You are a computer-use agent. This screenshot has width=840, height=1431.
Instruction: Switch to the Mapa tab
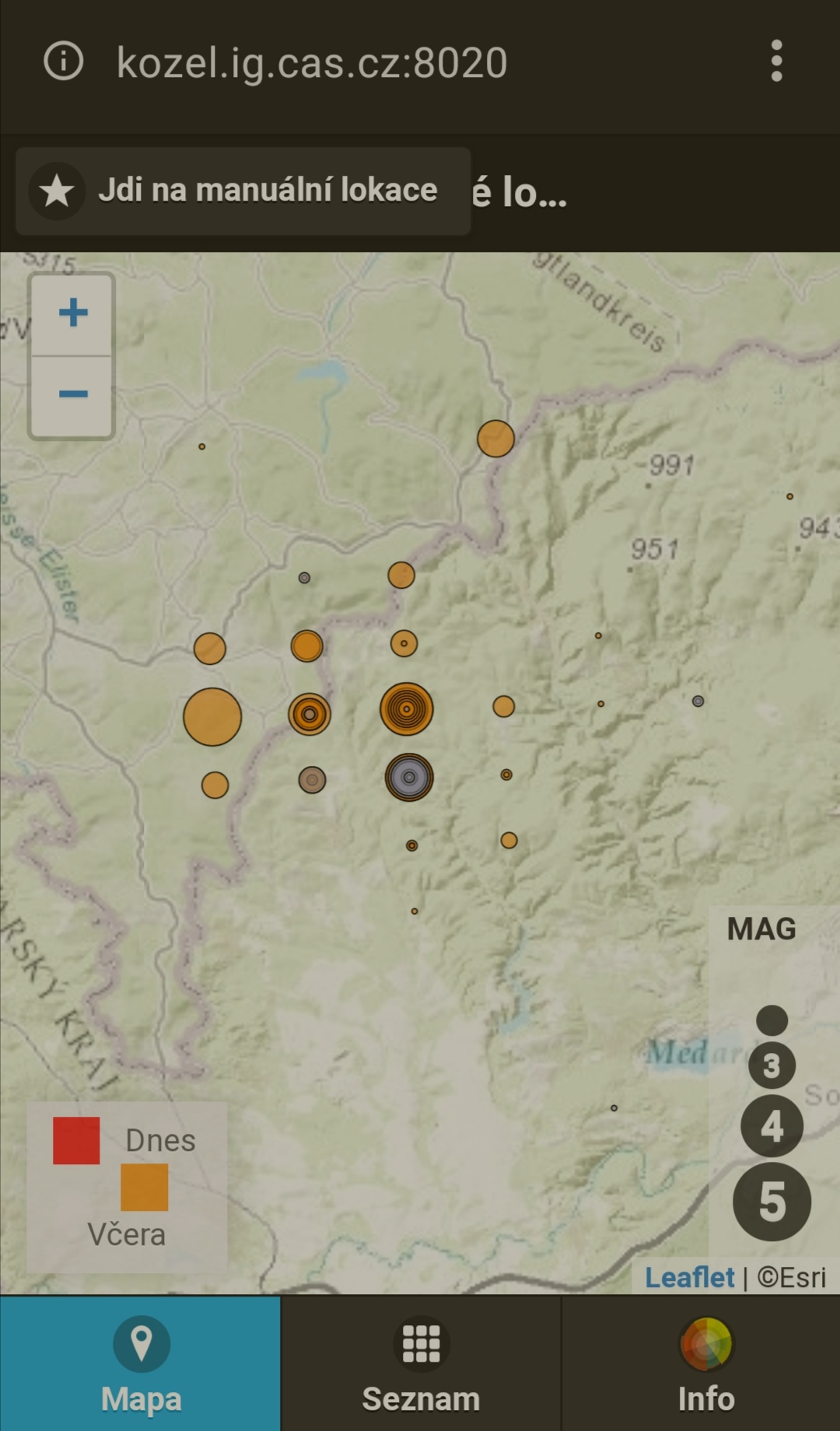point(141,1363)
